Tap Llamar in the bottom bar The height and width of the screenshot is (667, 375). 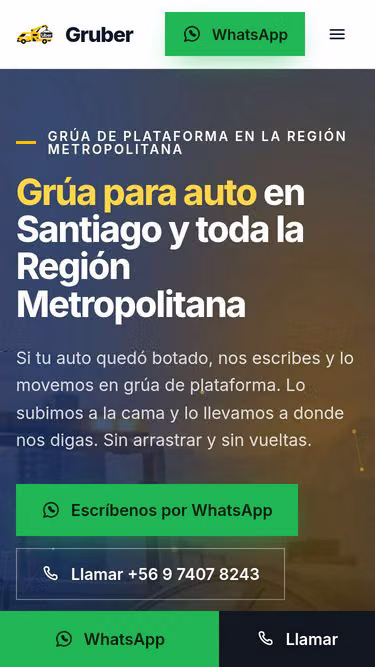click(x=297, y=639)
